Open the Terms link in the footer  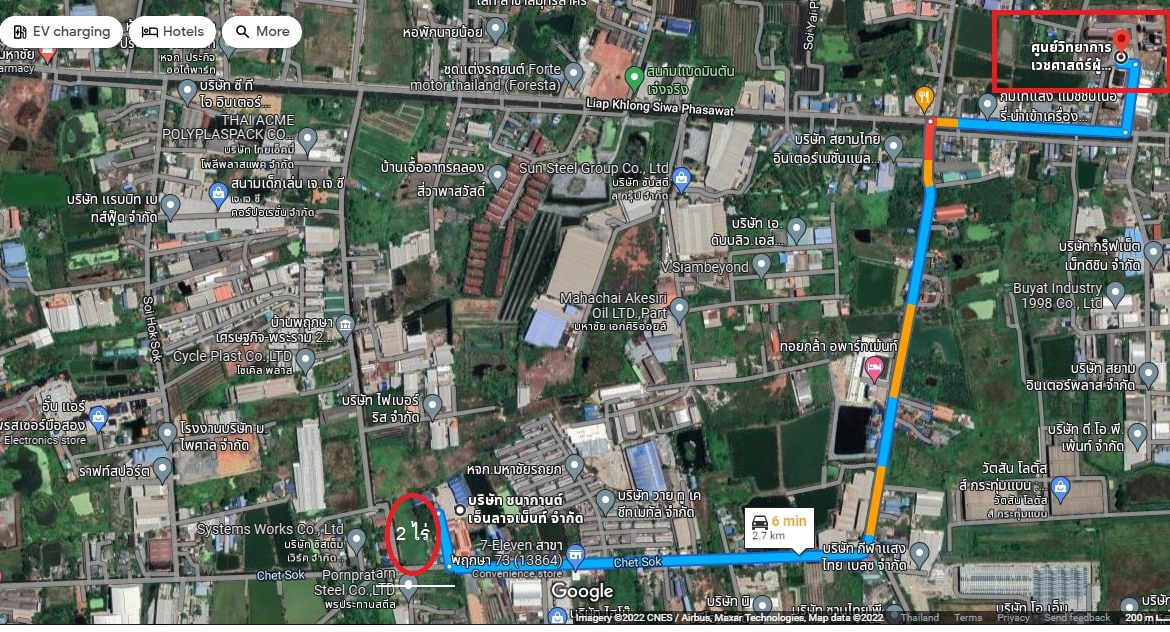click(x=967, y=618)
